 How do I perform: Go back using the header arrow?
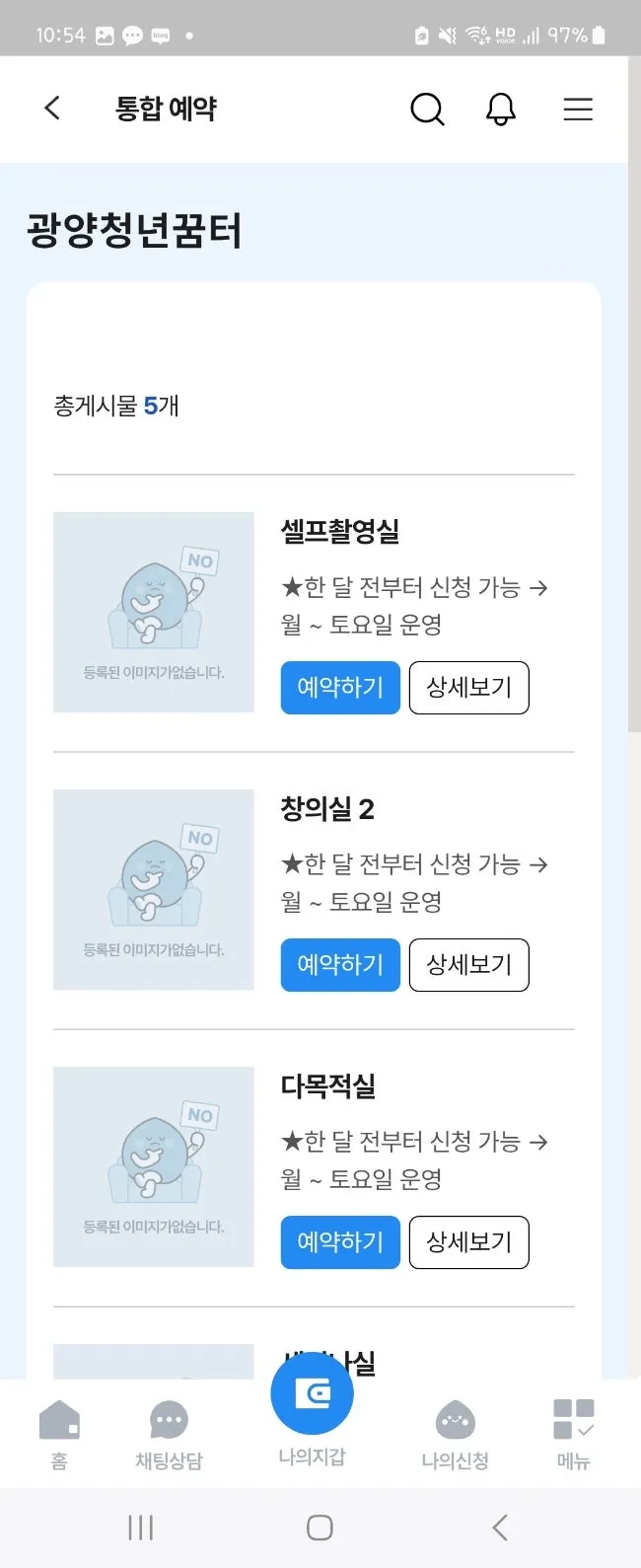(52, 108)
